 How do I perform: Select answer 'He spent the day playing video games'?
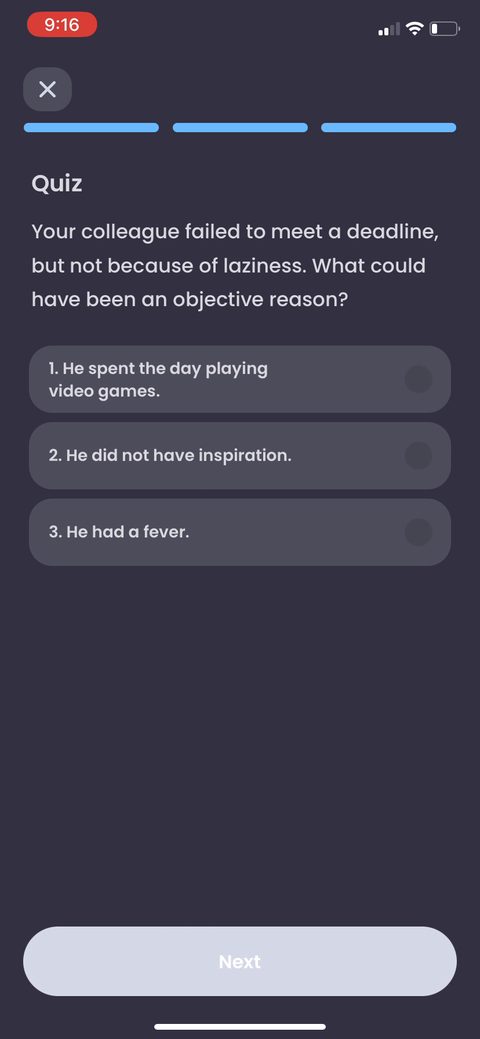point(240,379)
